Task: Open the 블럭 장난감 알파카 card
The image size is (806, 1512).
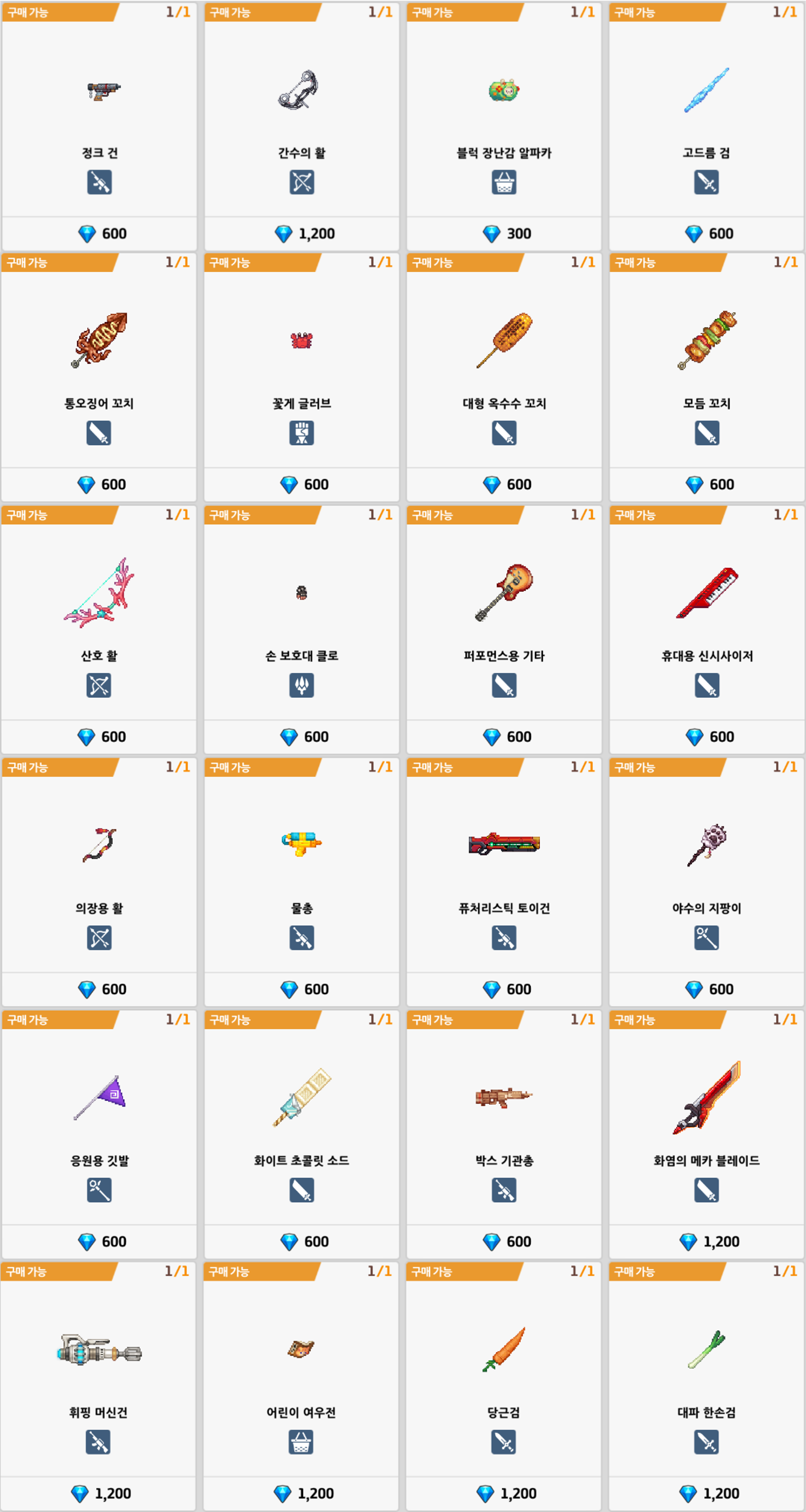Action: tap(504, 117)
